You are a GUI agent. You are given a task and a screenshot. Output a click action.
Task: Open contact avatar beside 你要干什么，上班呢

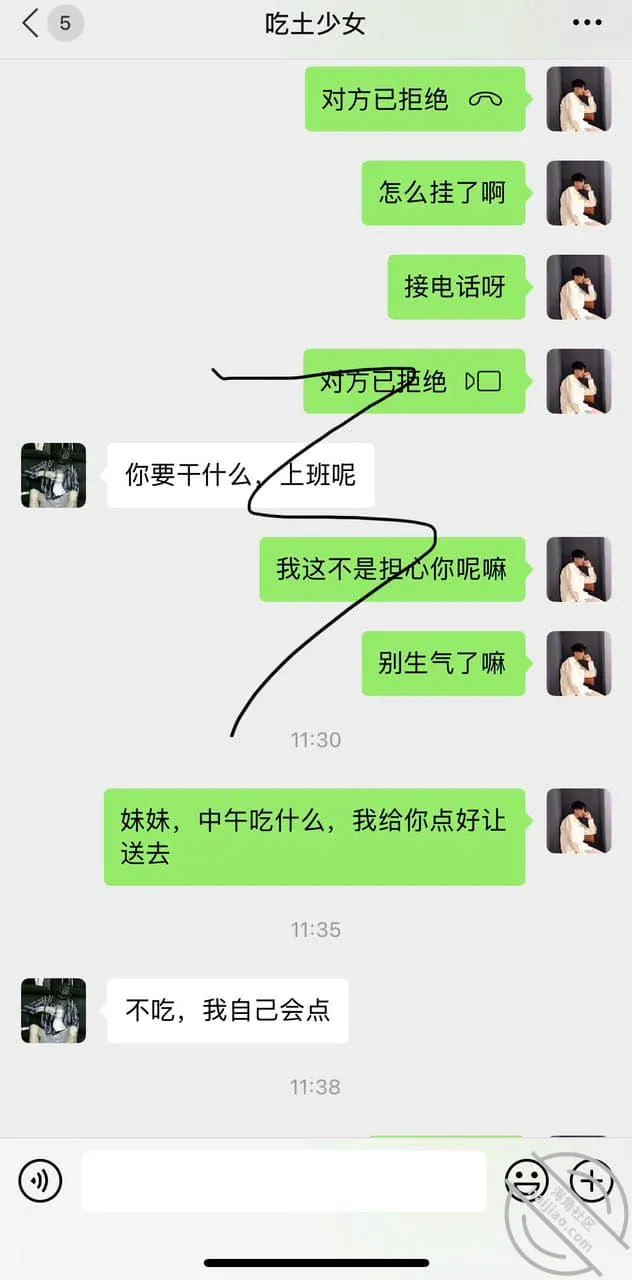coord(54,475)
